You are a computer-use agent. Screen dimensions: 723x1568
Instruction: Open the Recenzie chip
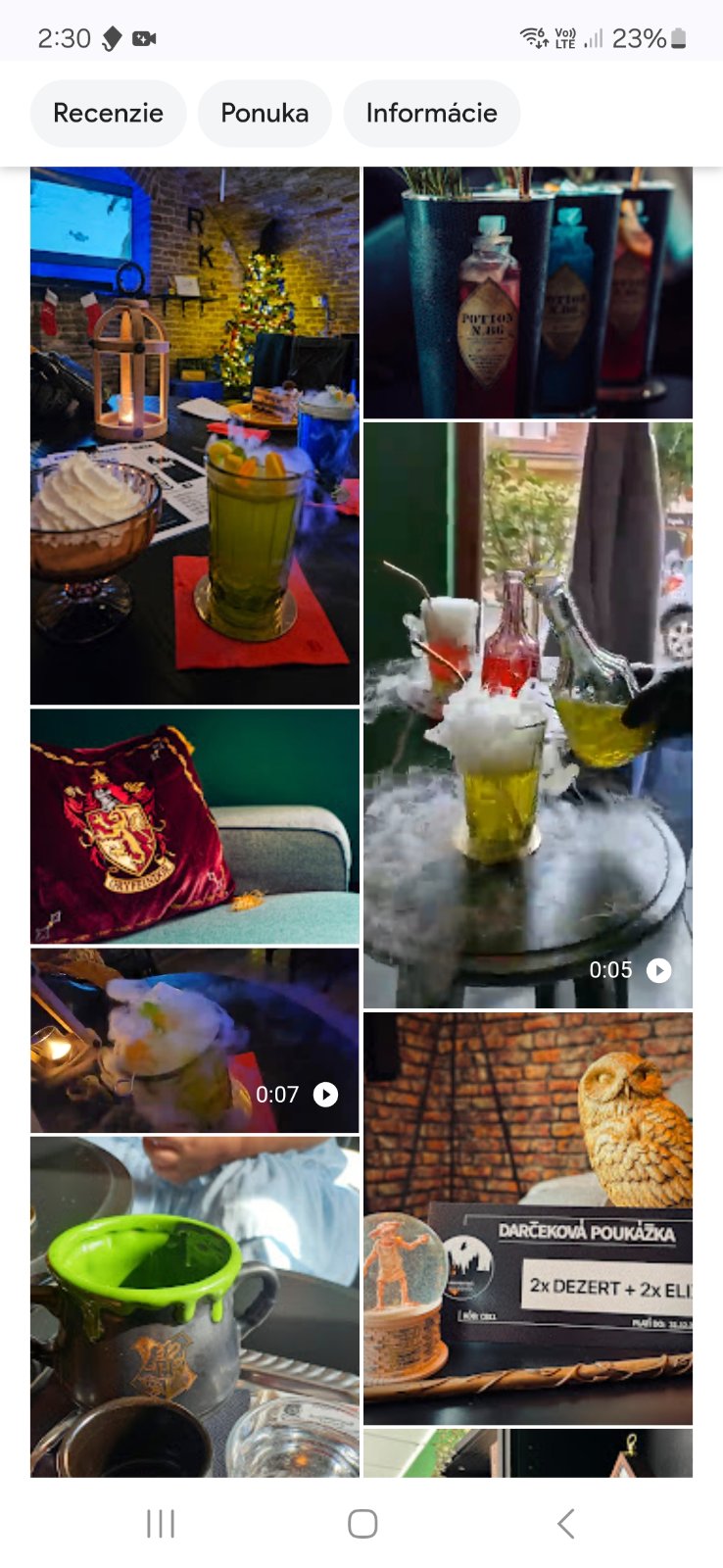click(x=108, y=114)
